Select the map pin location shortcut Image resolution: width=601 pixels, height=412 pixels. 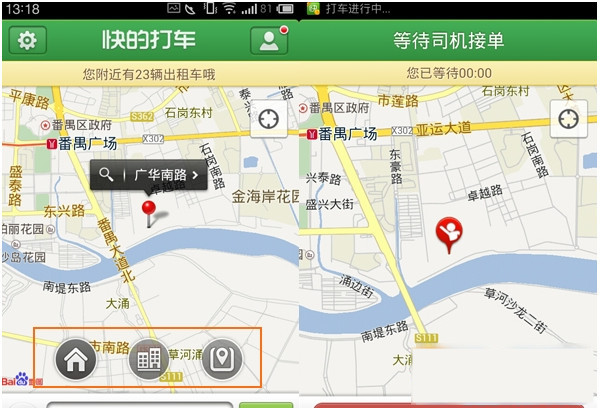[222, 359]
